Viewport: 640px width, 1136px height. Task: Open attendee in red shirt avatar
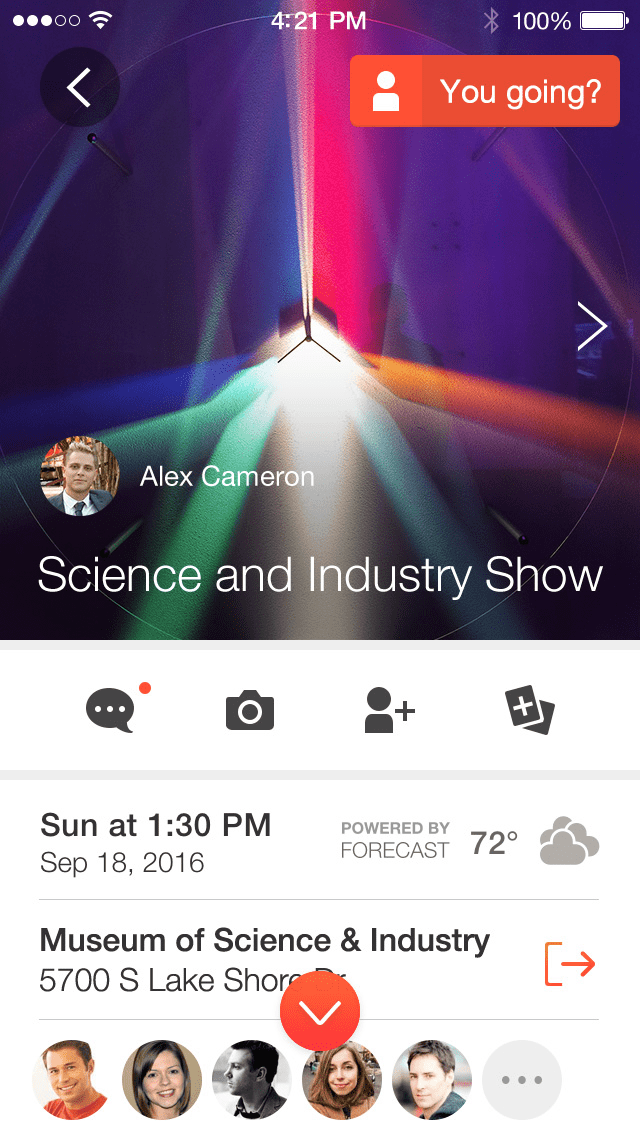[x=72, y=1079]
